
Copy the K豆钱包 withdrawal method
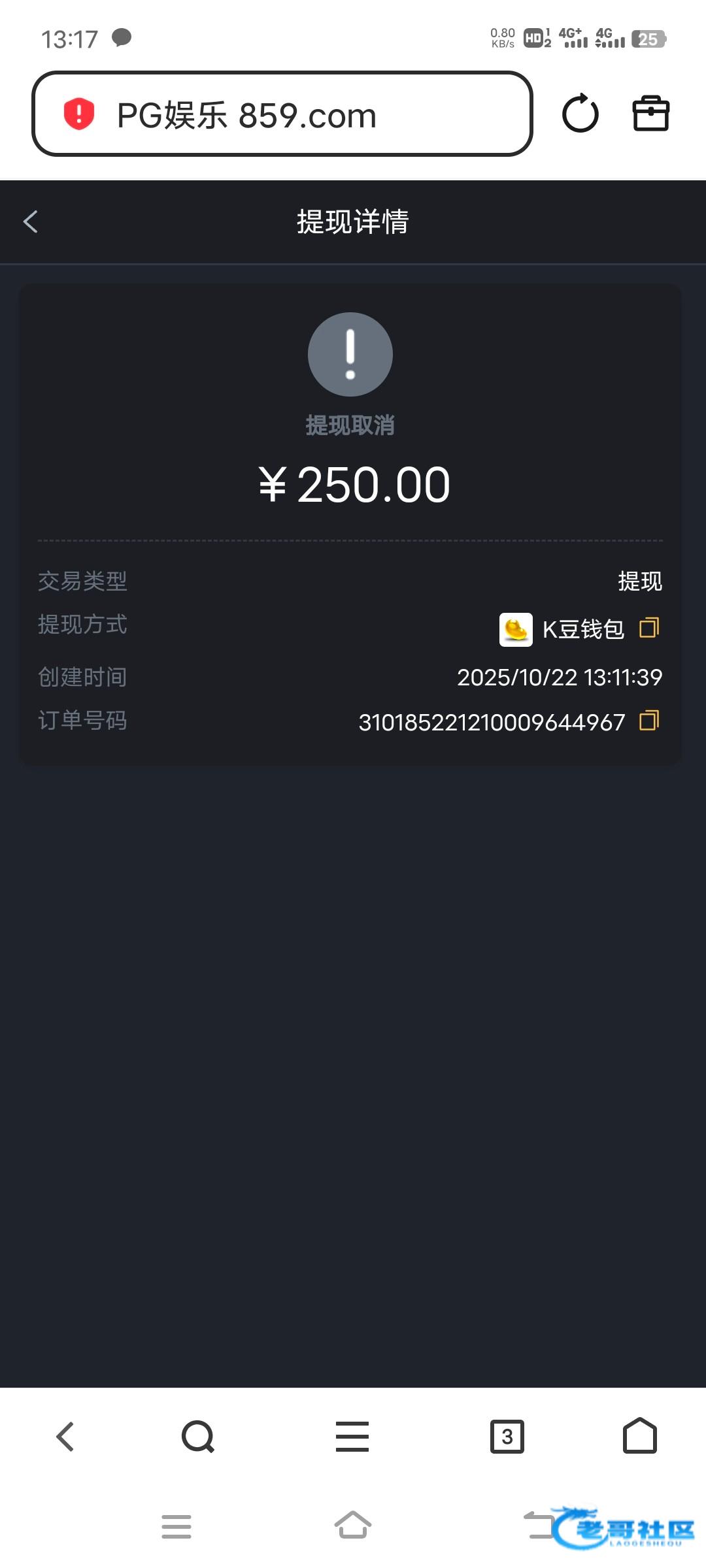coord(648,629)
